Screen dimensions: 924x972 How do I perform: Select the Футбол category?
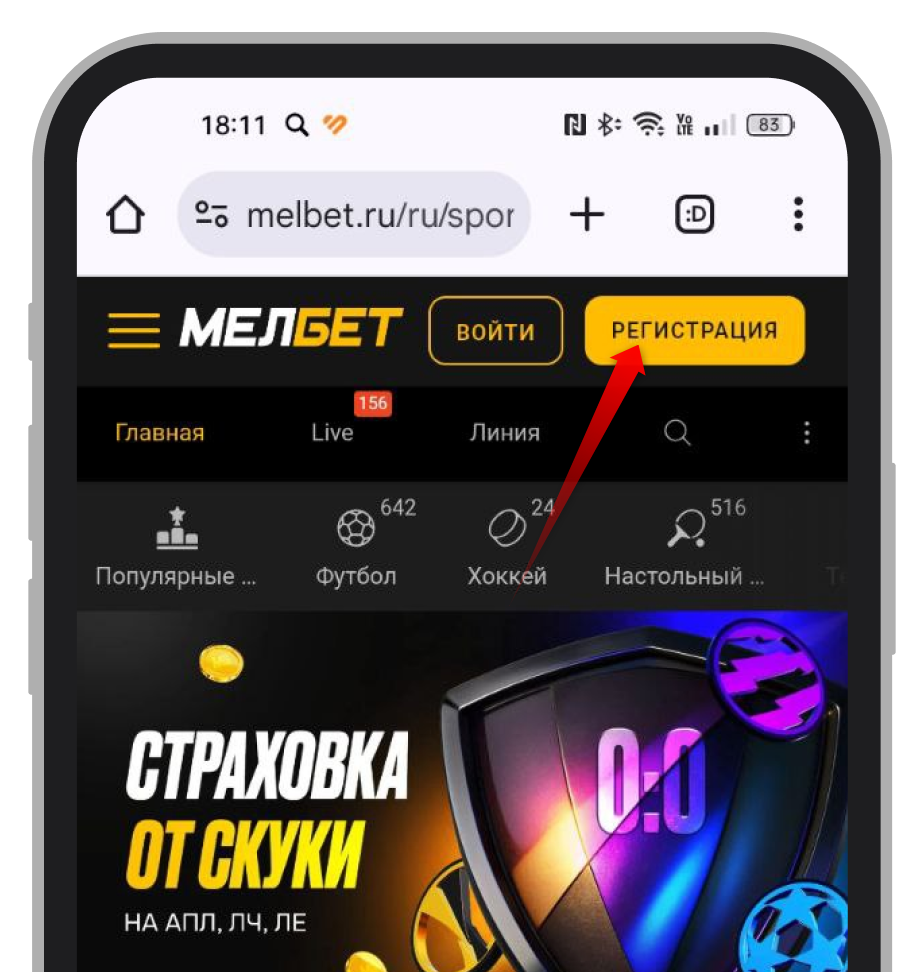pos(356,547)
